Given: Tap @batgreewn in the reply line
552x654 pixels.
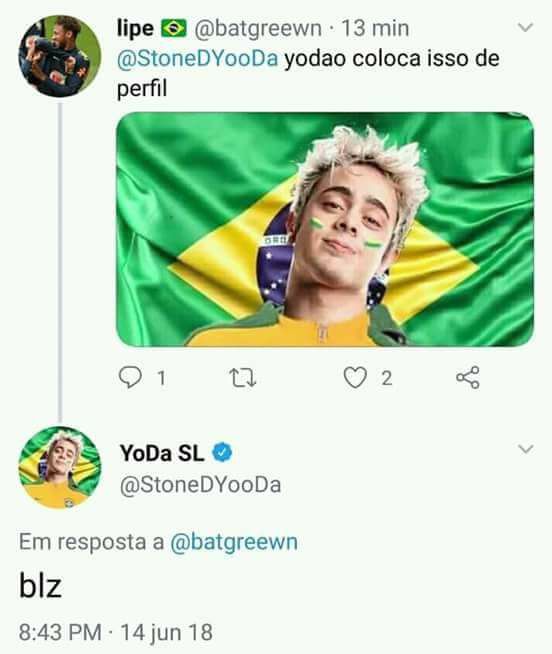Looking at the screenshot, I should pos(234,542).
